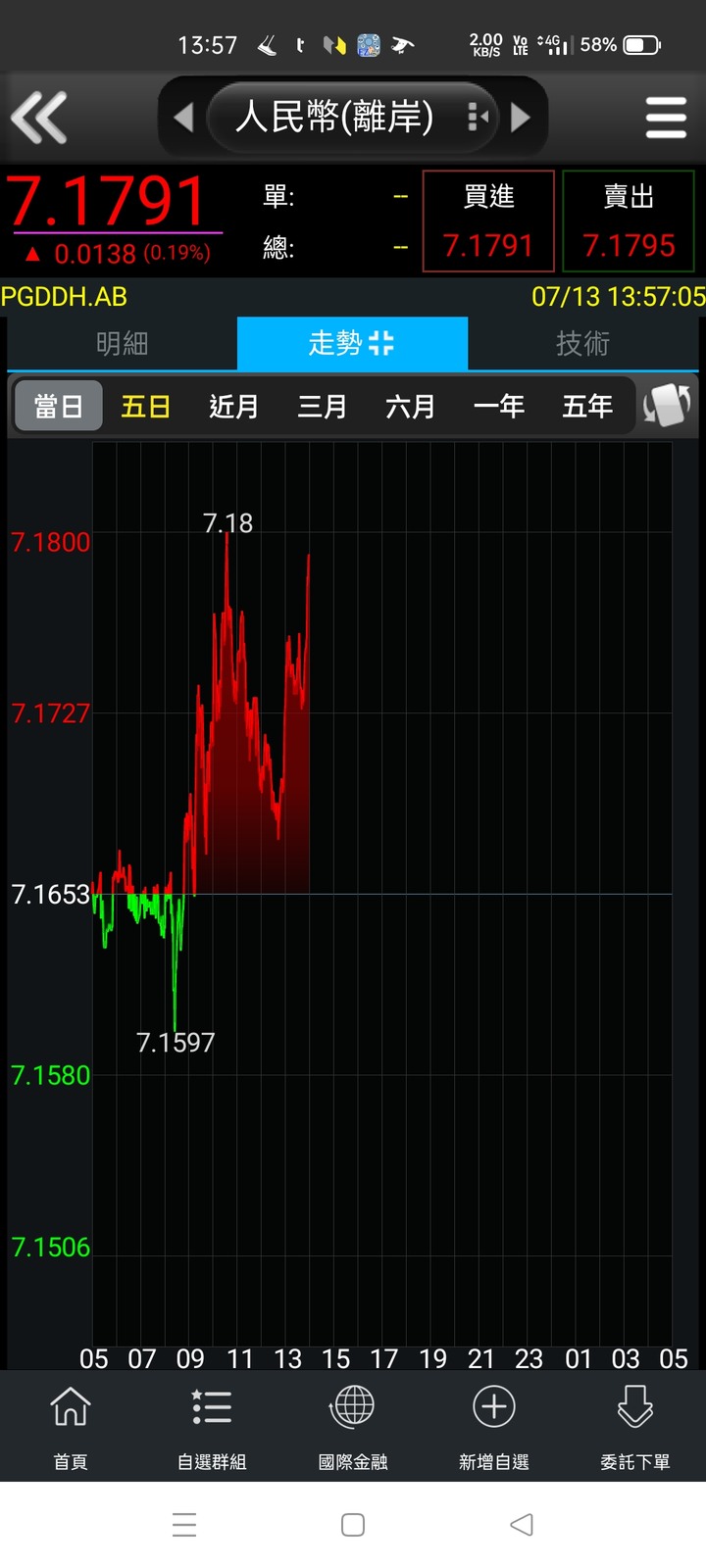This screenshot has height=1568, width=706.
Task: Switch to the previous instrument with left arrow
Action: pyautogui.click(x=183, y=118)
